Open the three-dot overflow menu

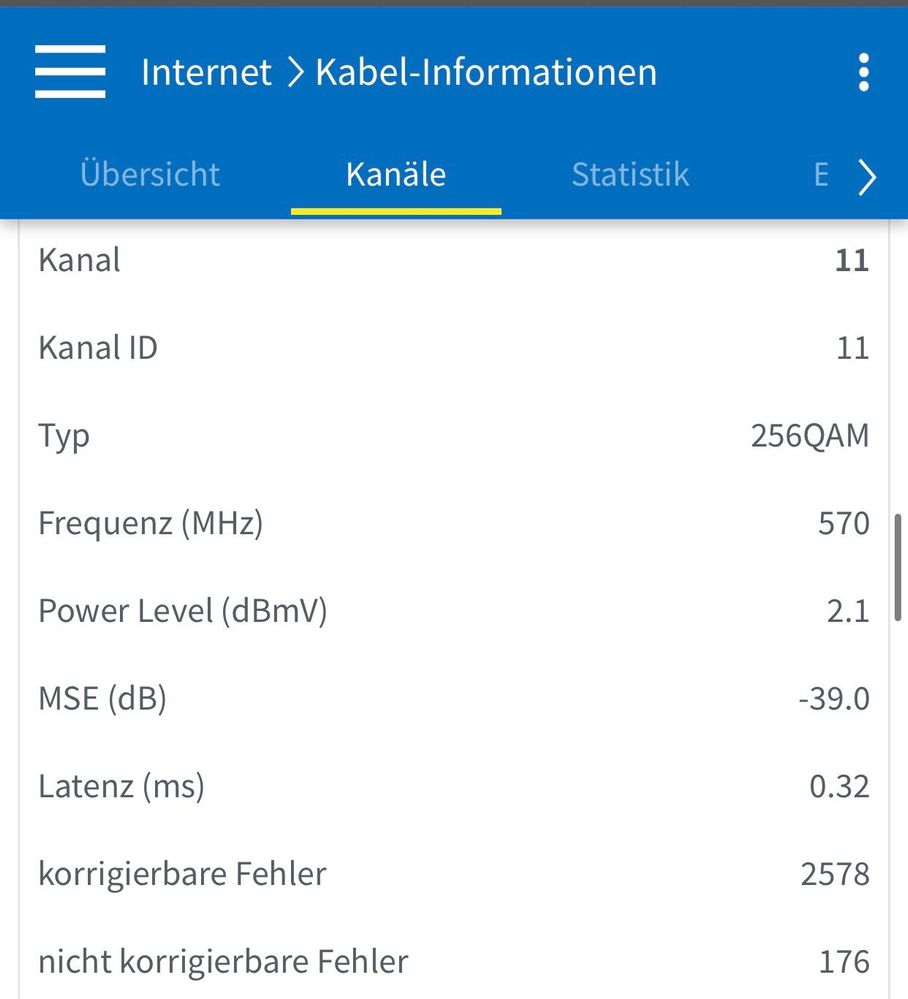point(863,72)
